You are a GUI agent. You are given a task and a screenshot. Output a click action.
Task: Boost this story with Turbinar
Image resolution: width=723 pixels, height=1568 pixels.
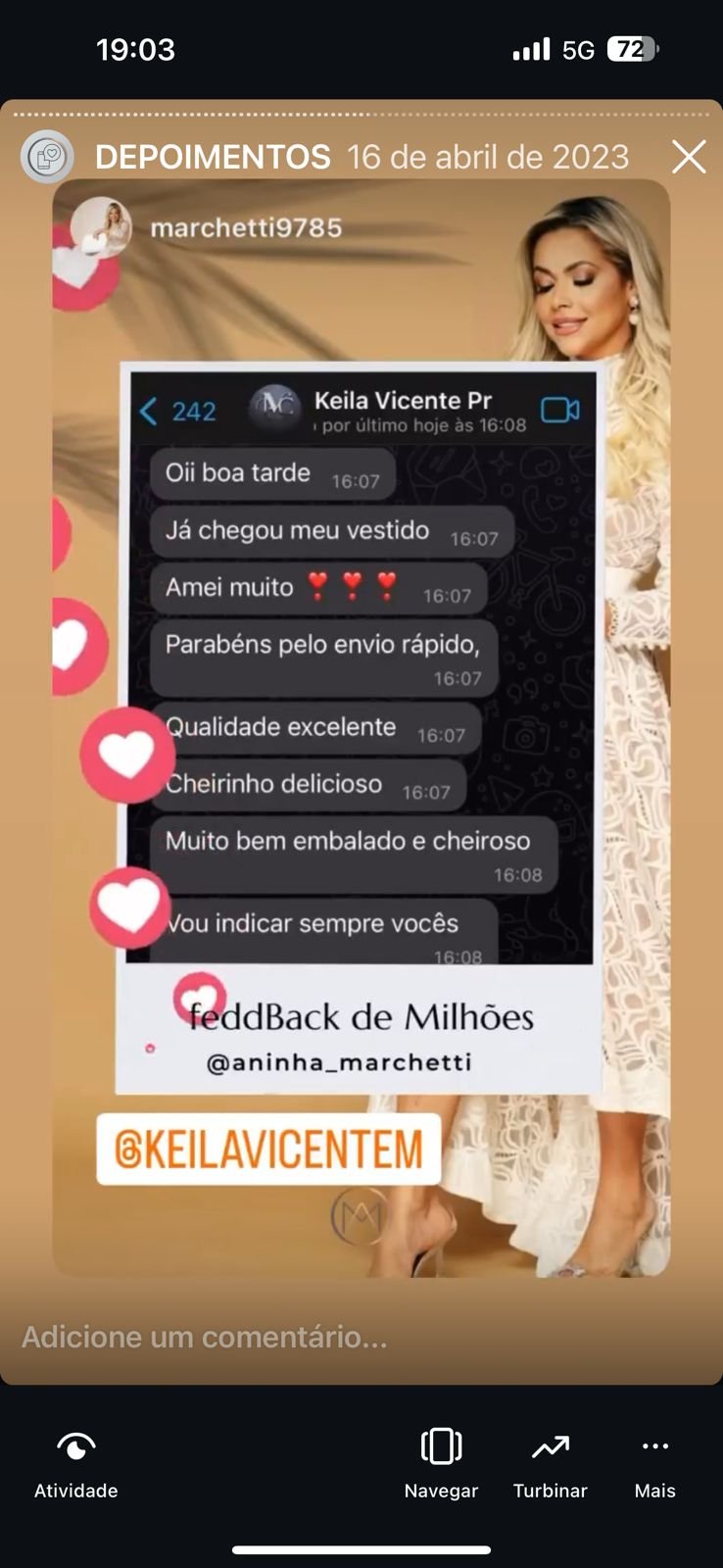pos(550,1465)
